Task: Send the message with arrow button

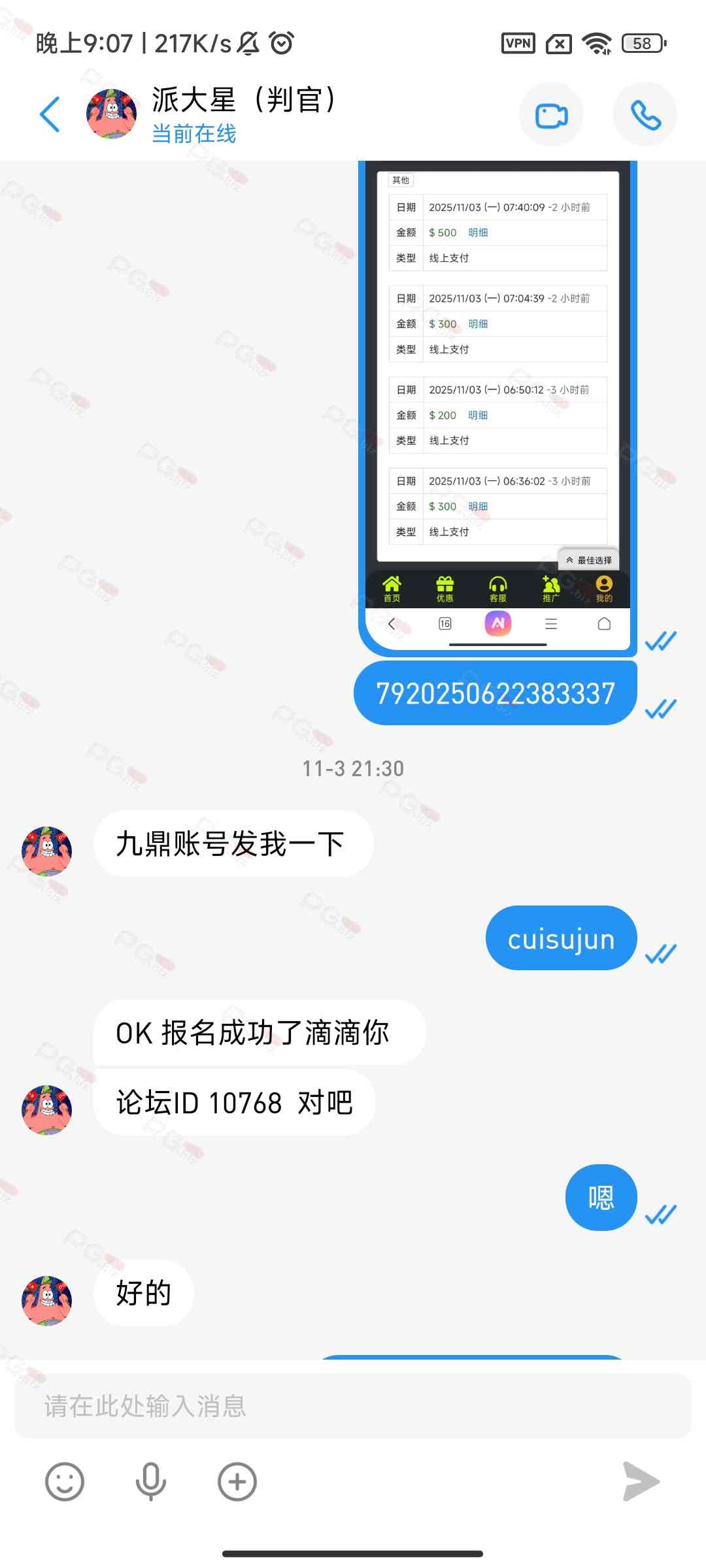Action: 641,1482
